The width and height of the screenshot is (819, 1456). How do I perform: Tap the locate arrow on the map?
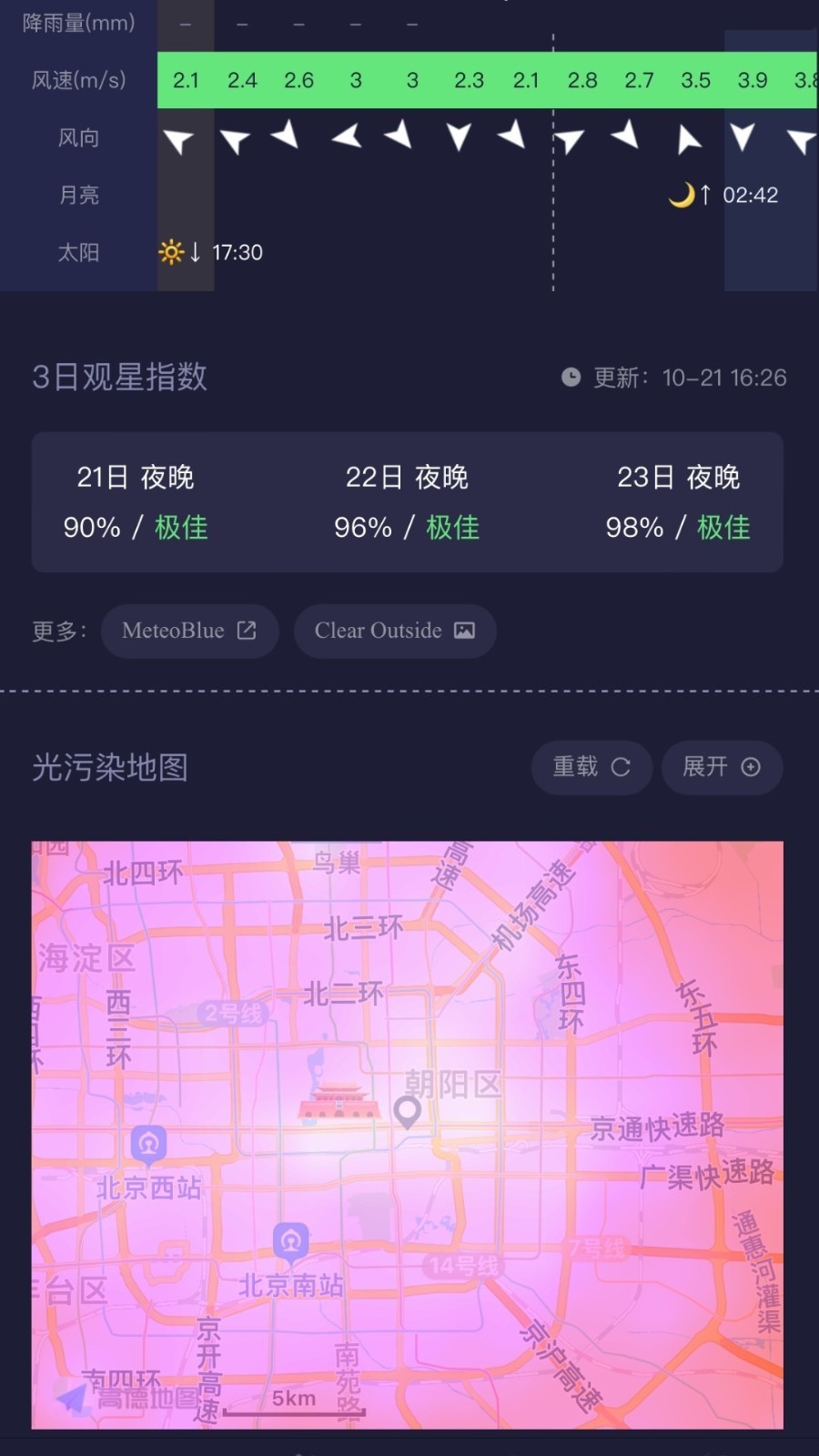(x=71, y=1399)
